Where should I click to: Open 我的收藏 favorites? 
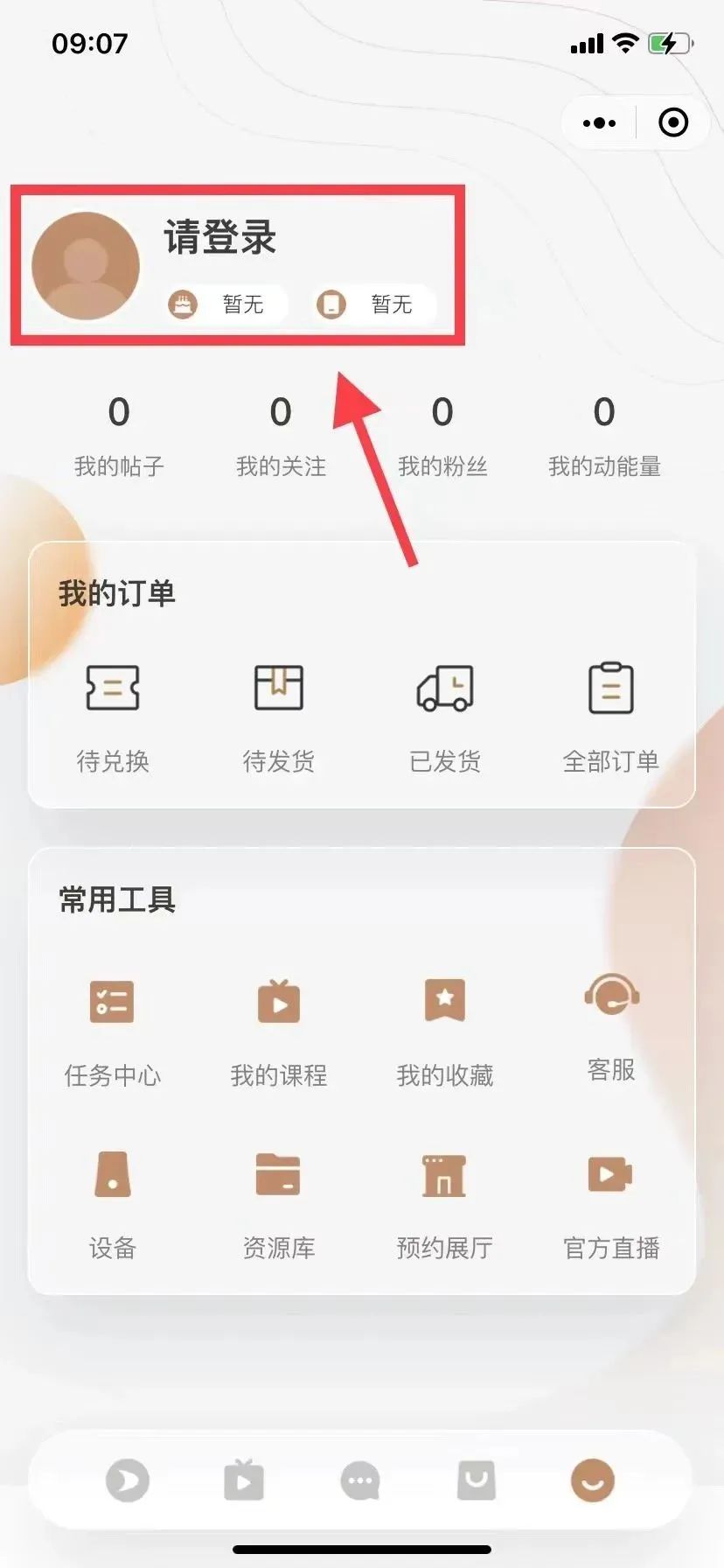(445, 1031)
